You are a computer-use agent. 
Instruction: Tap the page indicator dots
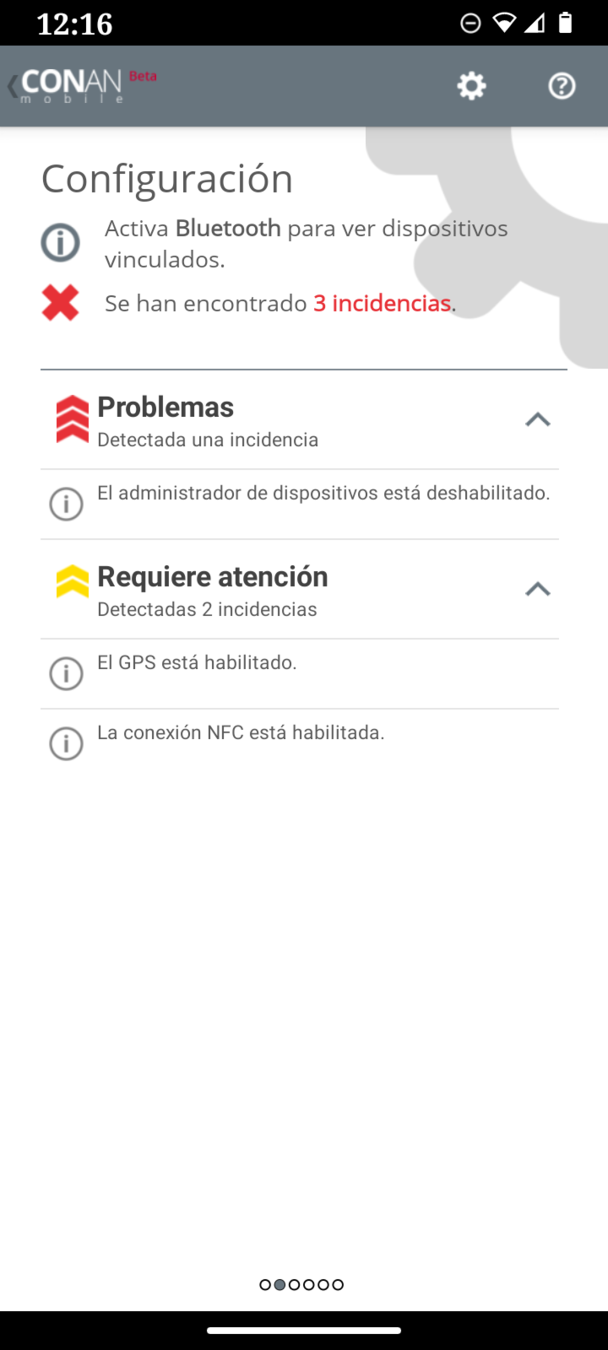tap(302, 1285)
